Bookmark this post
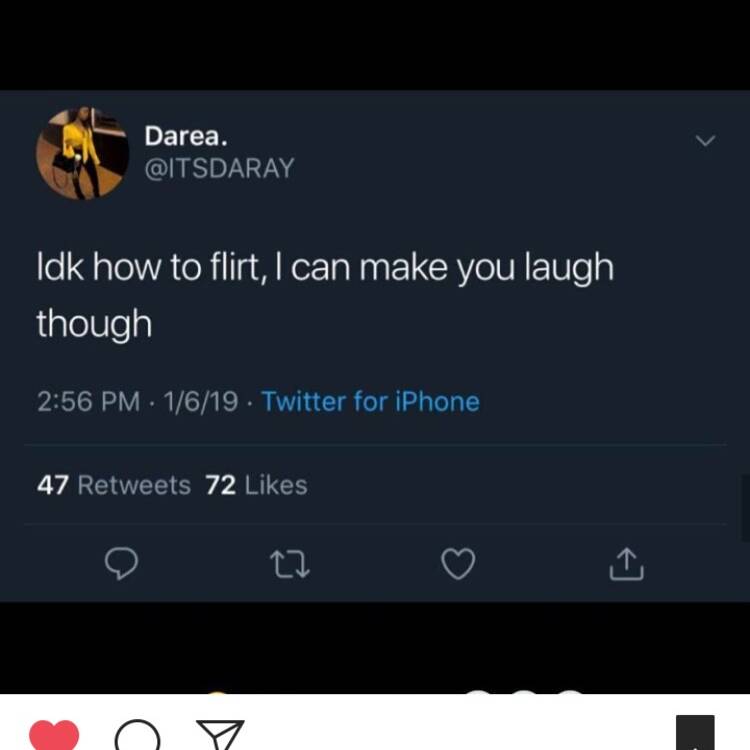 coord(695,733)
